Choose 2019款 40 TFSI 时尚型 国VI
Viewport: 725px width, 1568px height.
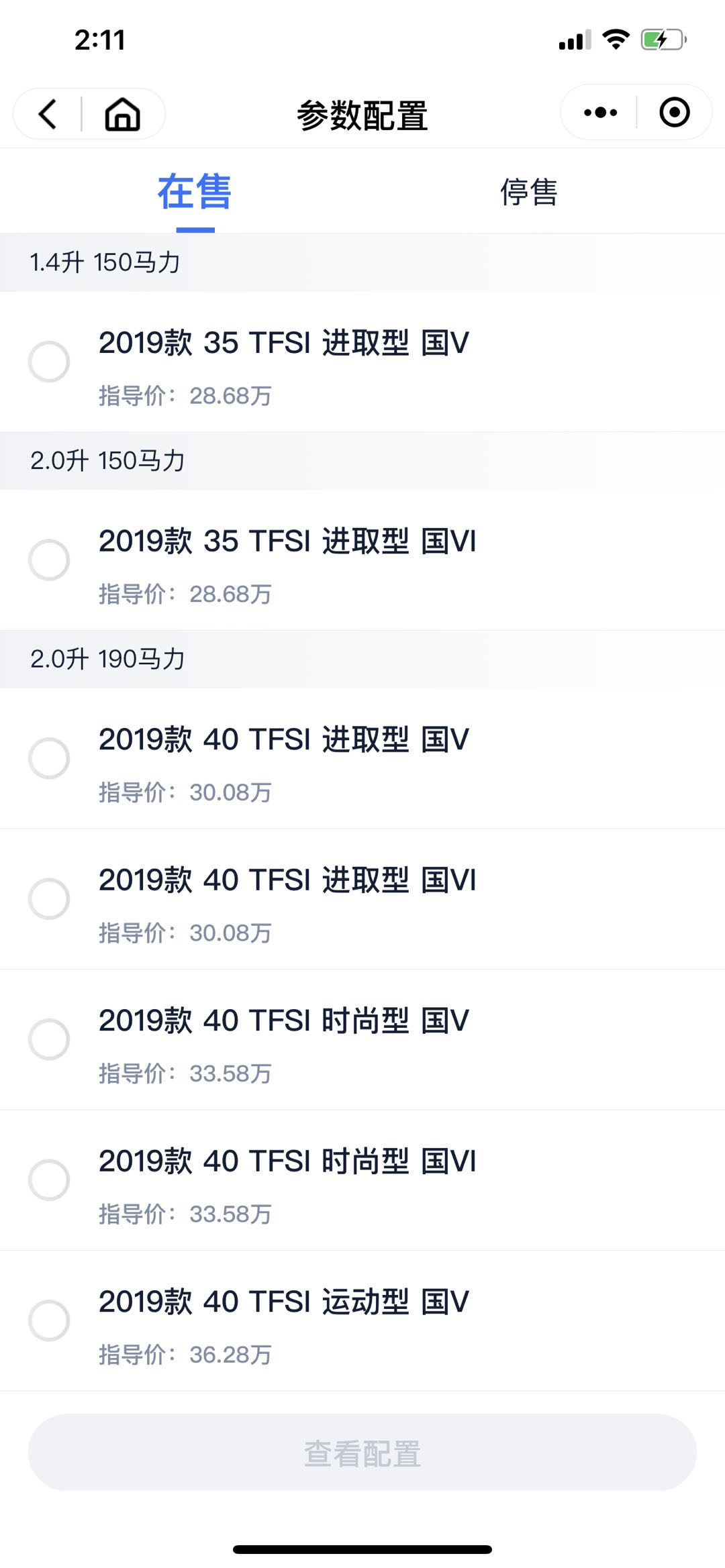click(49, 1180)
